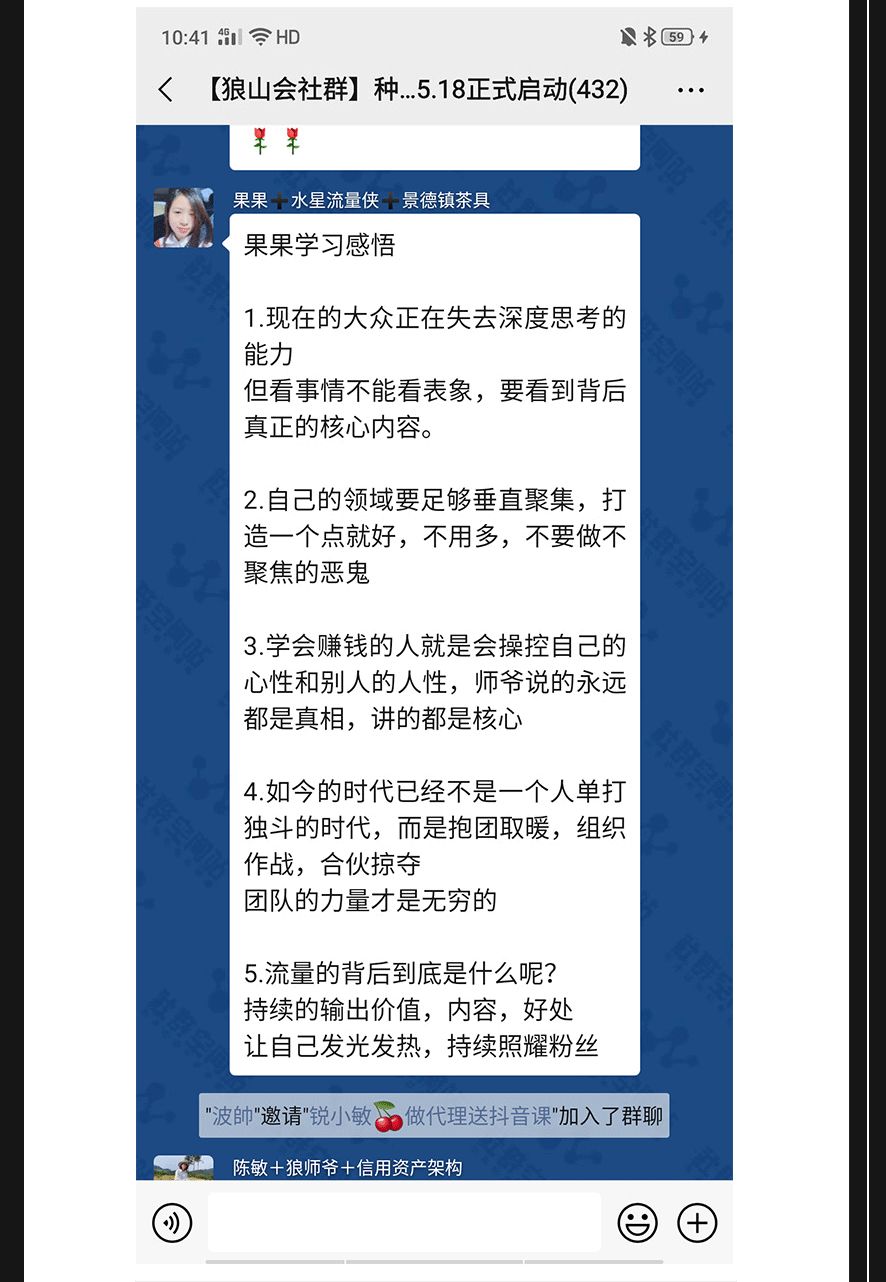Open the plus attachment menu
The height and width of the screenshot is (1282, 886).
697,1222
